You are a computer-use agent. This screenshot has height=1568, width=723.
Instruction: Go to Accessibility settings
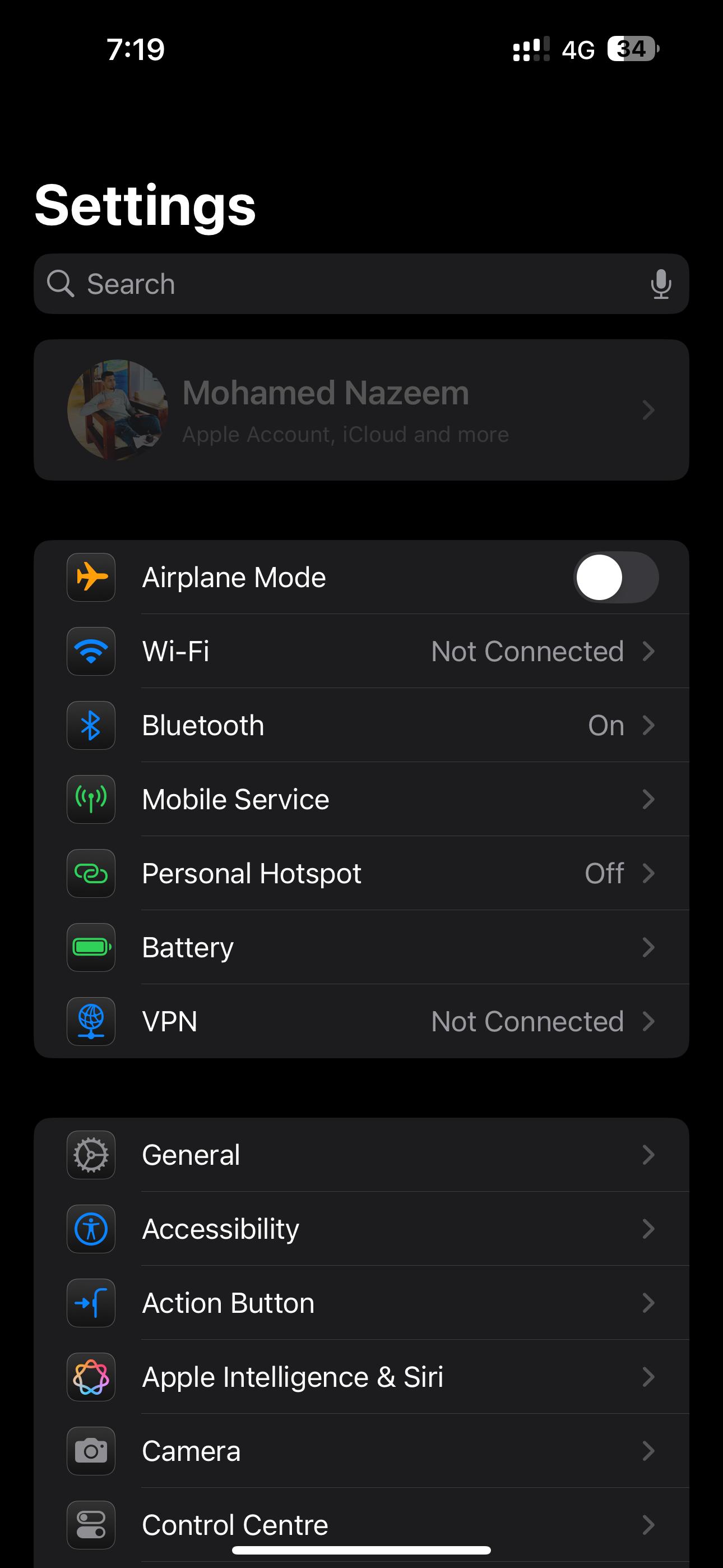(x=361, y=1229)
